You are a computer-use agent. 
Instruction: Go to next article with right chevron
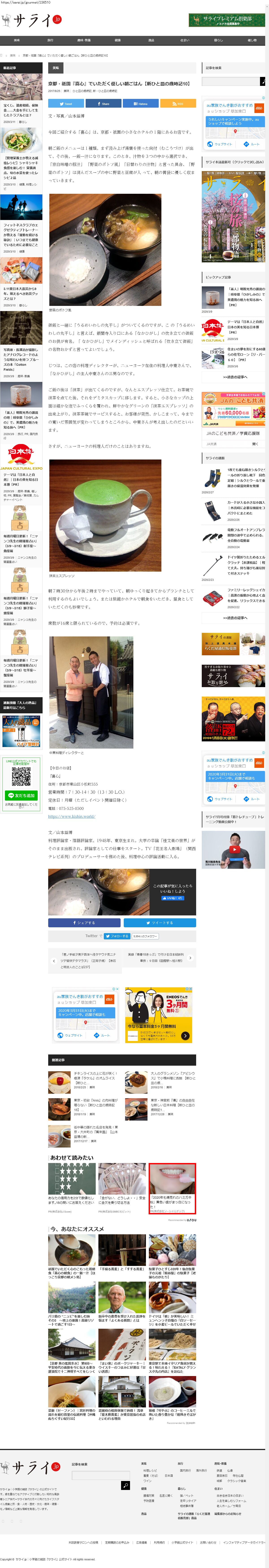pos(191,958)
